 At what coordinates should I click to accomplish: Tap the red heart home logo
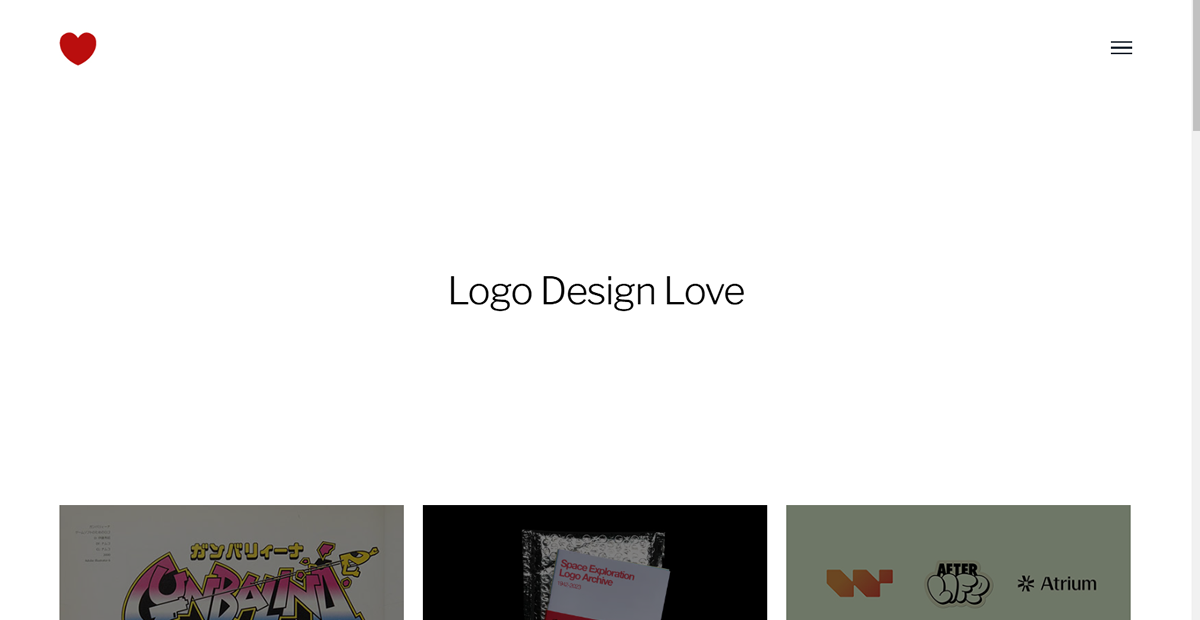coord(78,48)
